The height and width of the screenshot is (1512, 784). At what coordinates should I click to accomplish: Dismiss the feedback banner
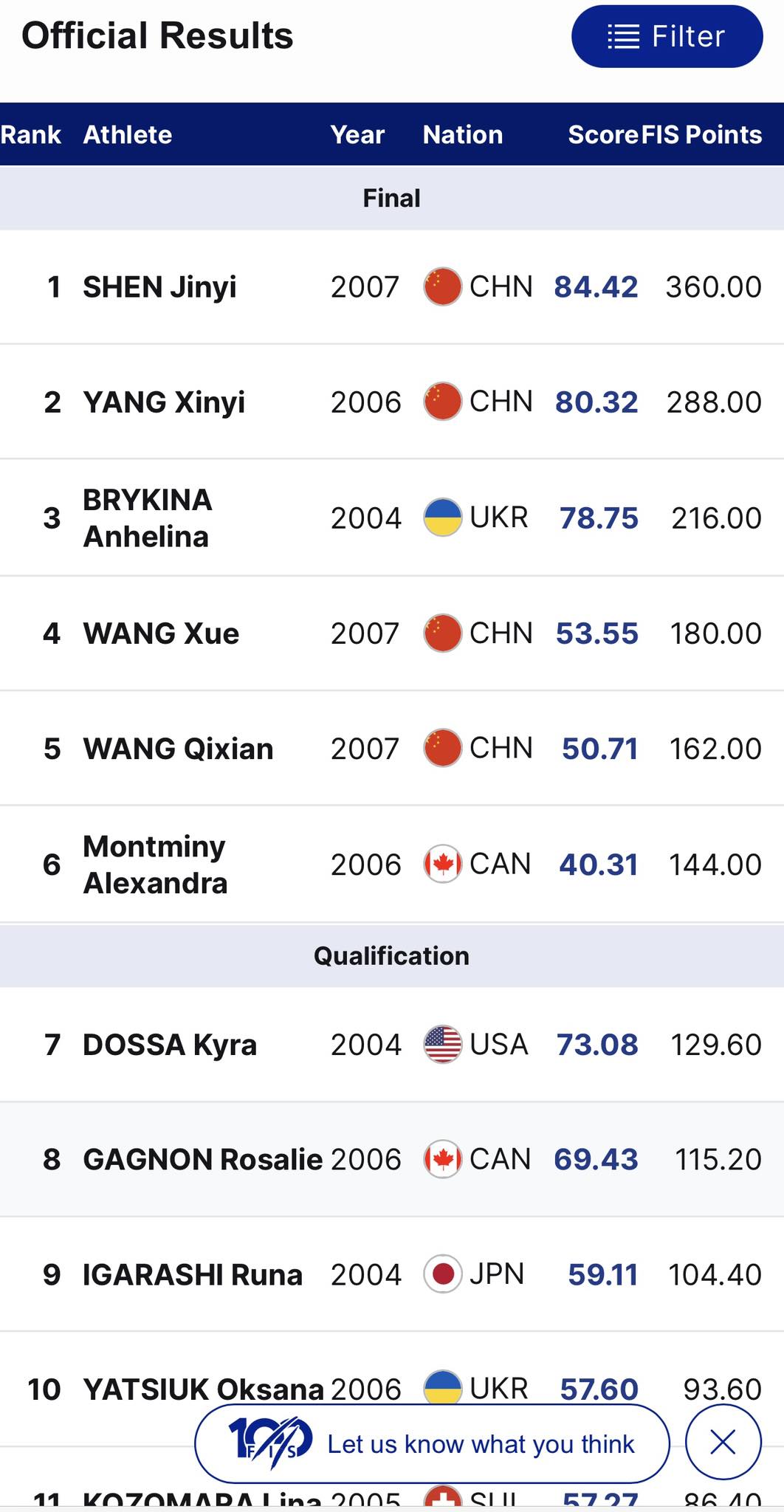click(x=723, y=1442)
